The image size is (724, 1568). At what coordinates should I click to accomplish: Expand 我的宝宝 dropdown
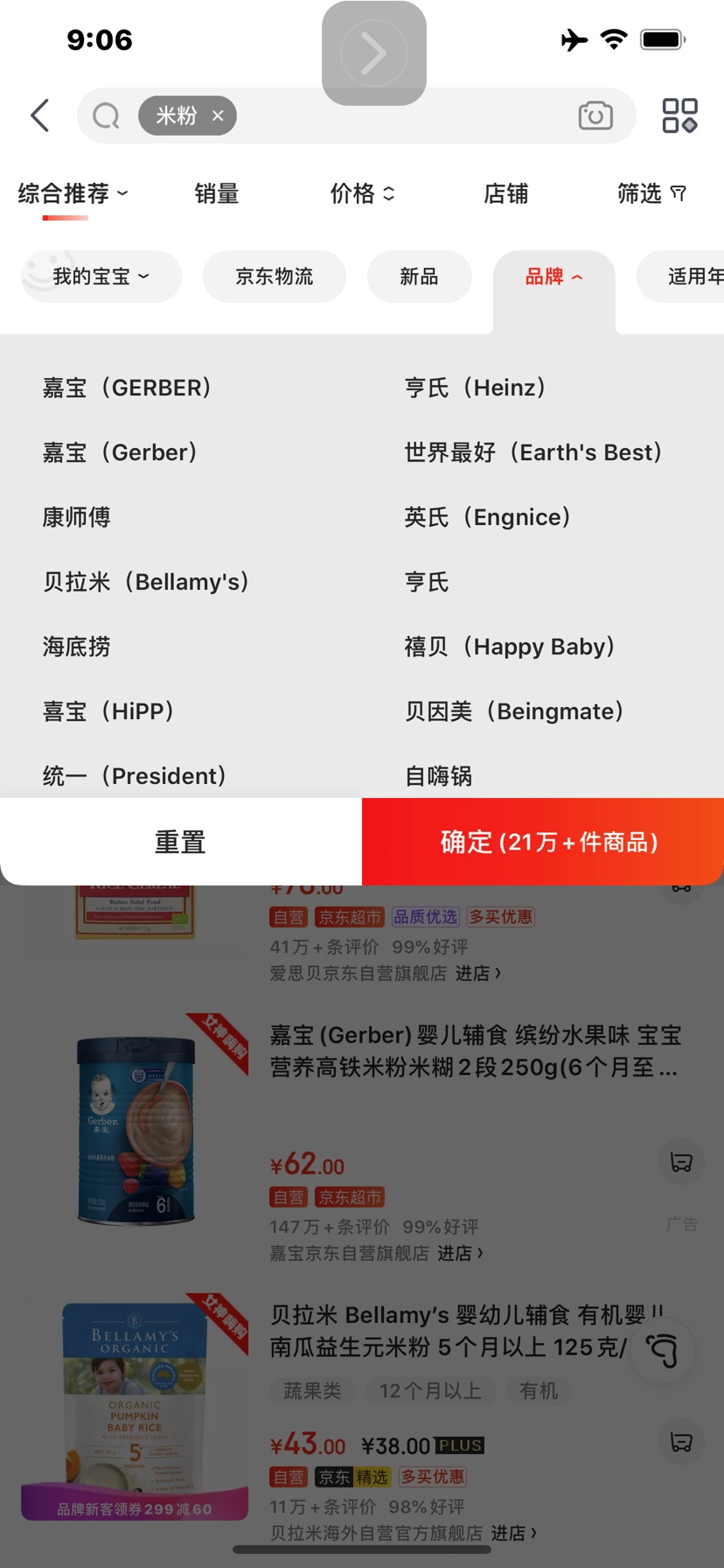coord(101,276)
